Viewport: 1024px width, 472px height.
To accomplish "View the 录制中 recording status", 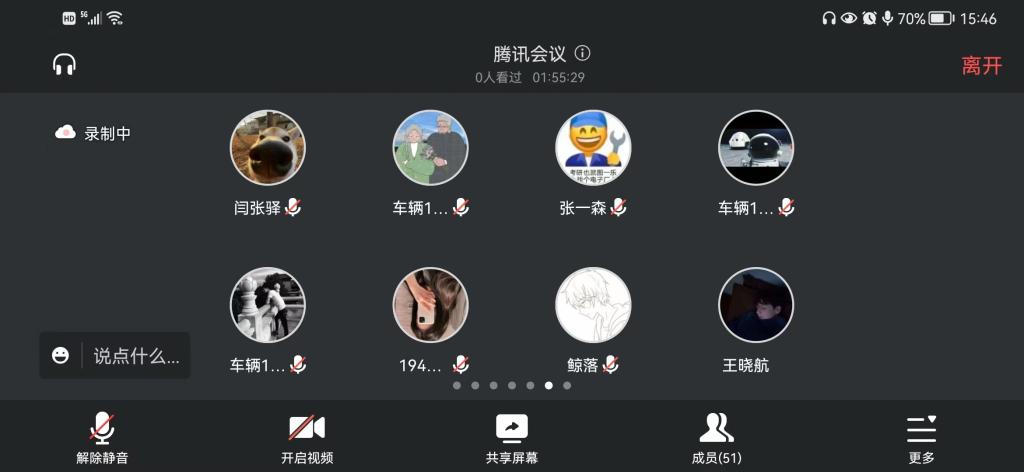I will (x=94, y=133).
